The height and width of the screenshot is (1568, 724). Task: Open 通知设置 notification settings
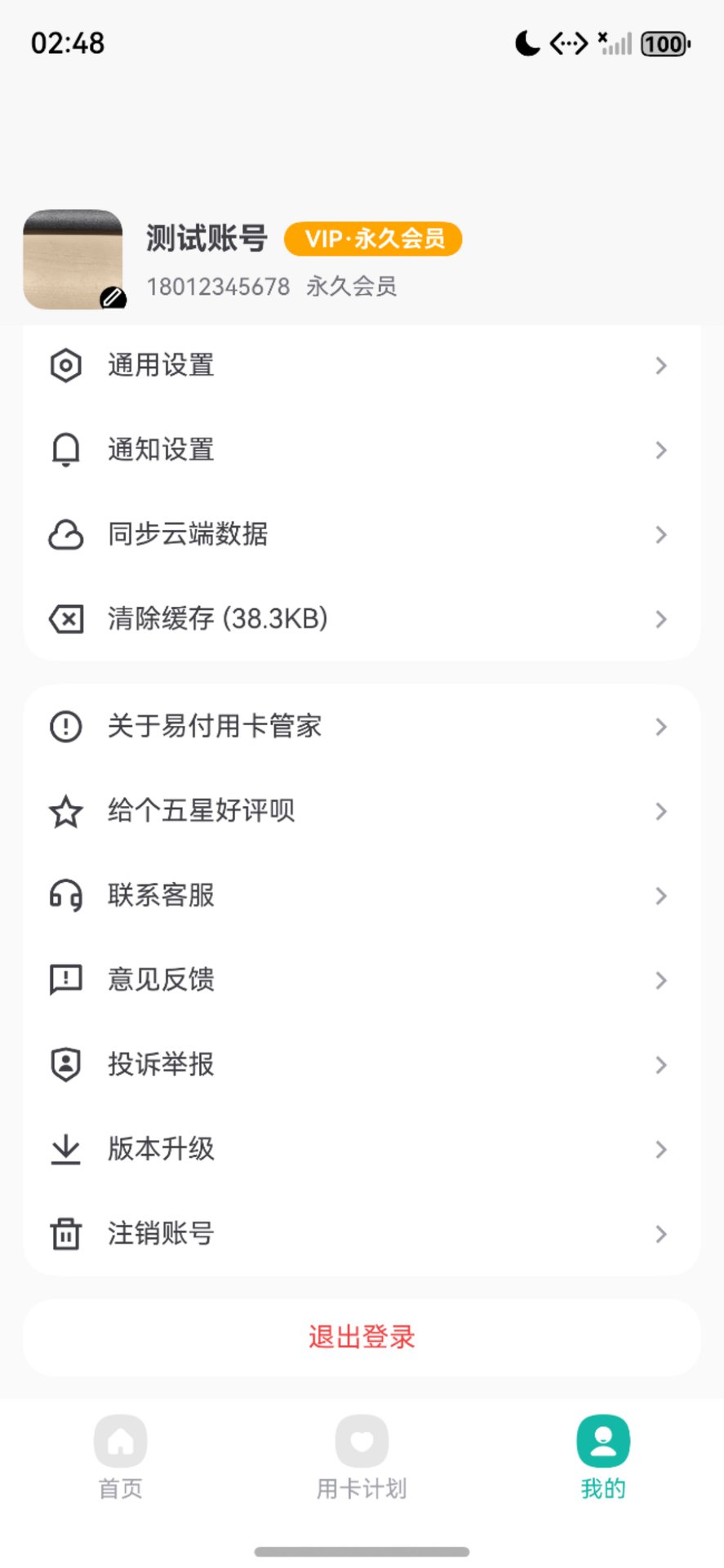pyautogui.click(x=361, y=449)
